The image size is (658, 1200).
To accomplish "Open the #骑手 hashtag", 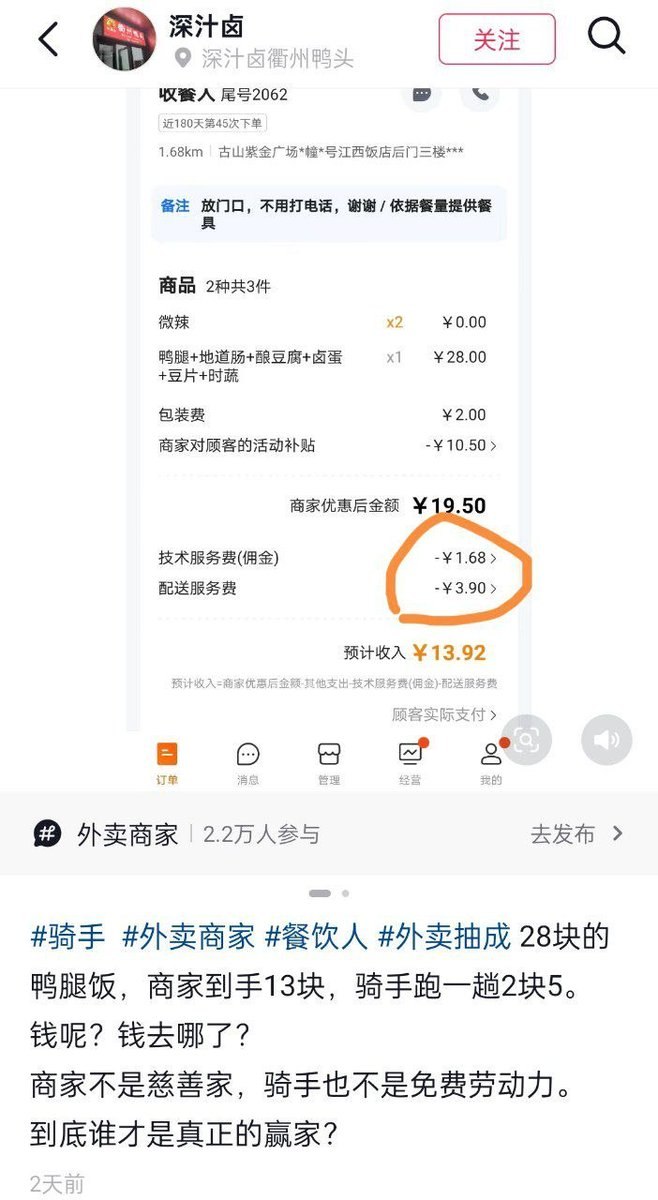I will pyautogui.click(x=68, y=938).
